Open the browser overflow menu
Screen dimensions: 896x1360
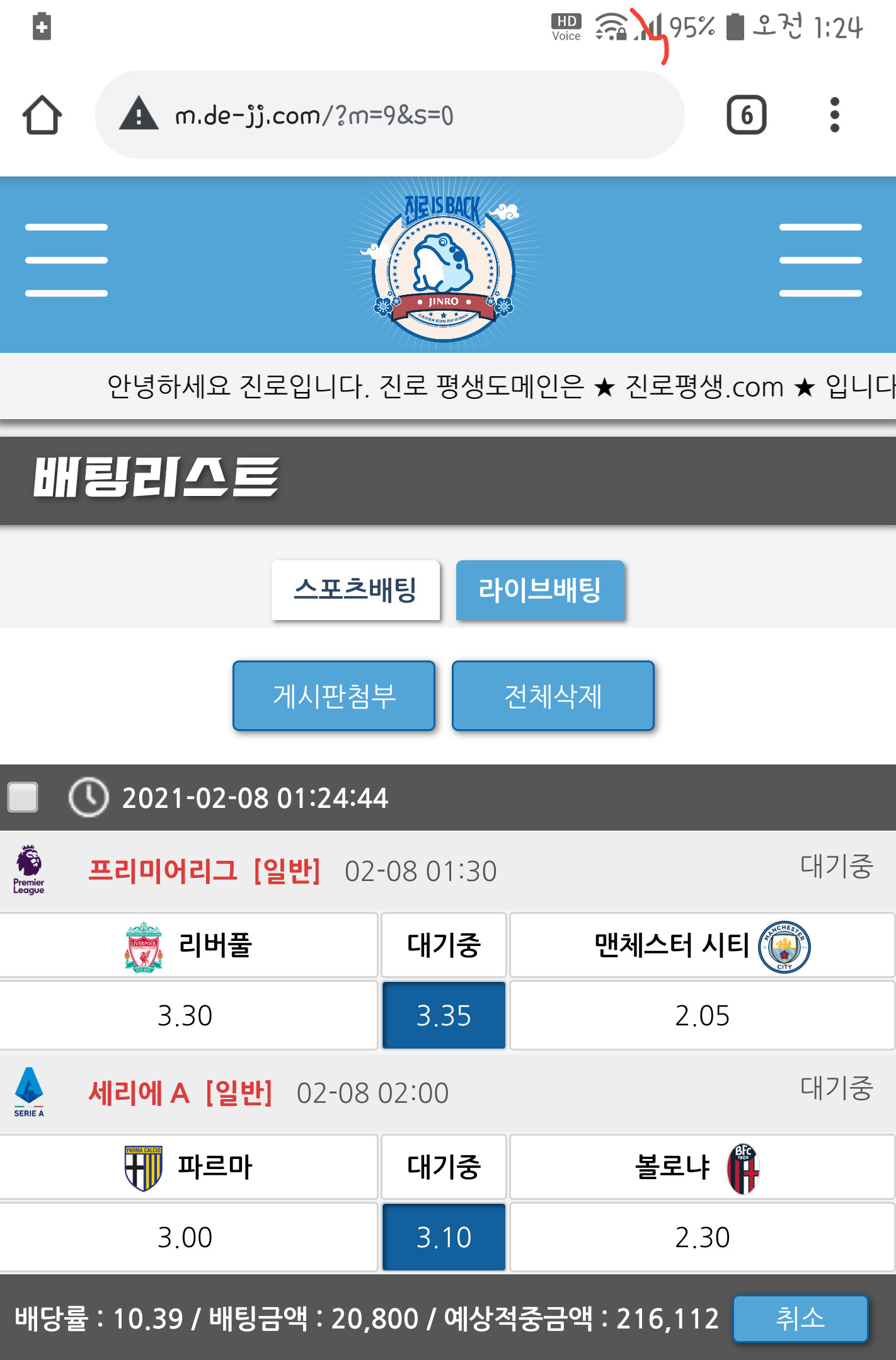coord(834,115)
